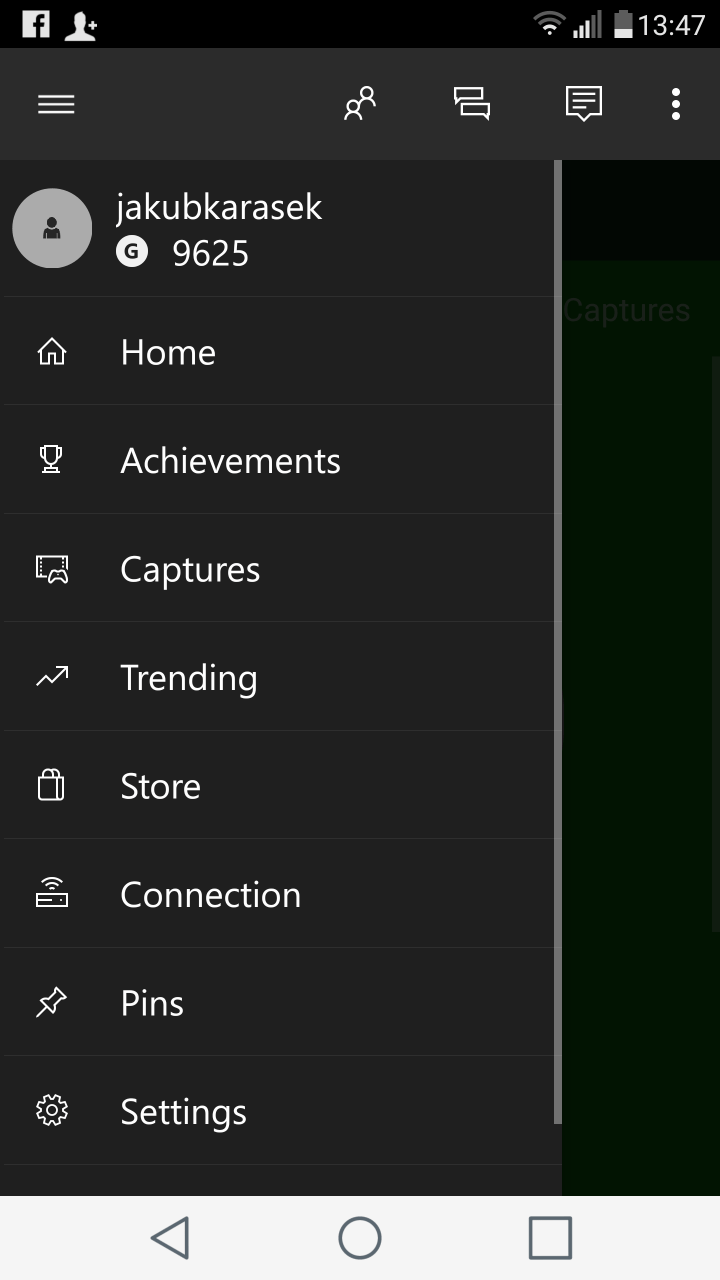This screenshot has height=1280, width=720.
Task: Open the overflow menu
Action: coord(676,104)
